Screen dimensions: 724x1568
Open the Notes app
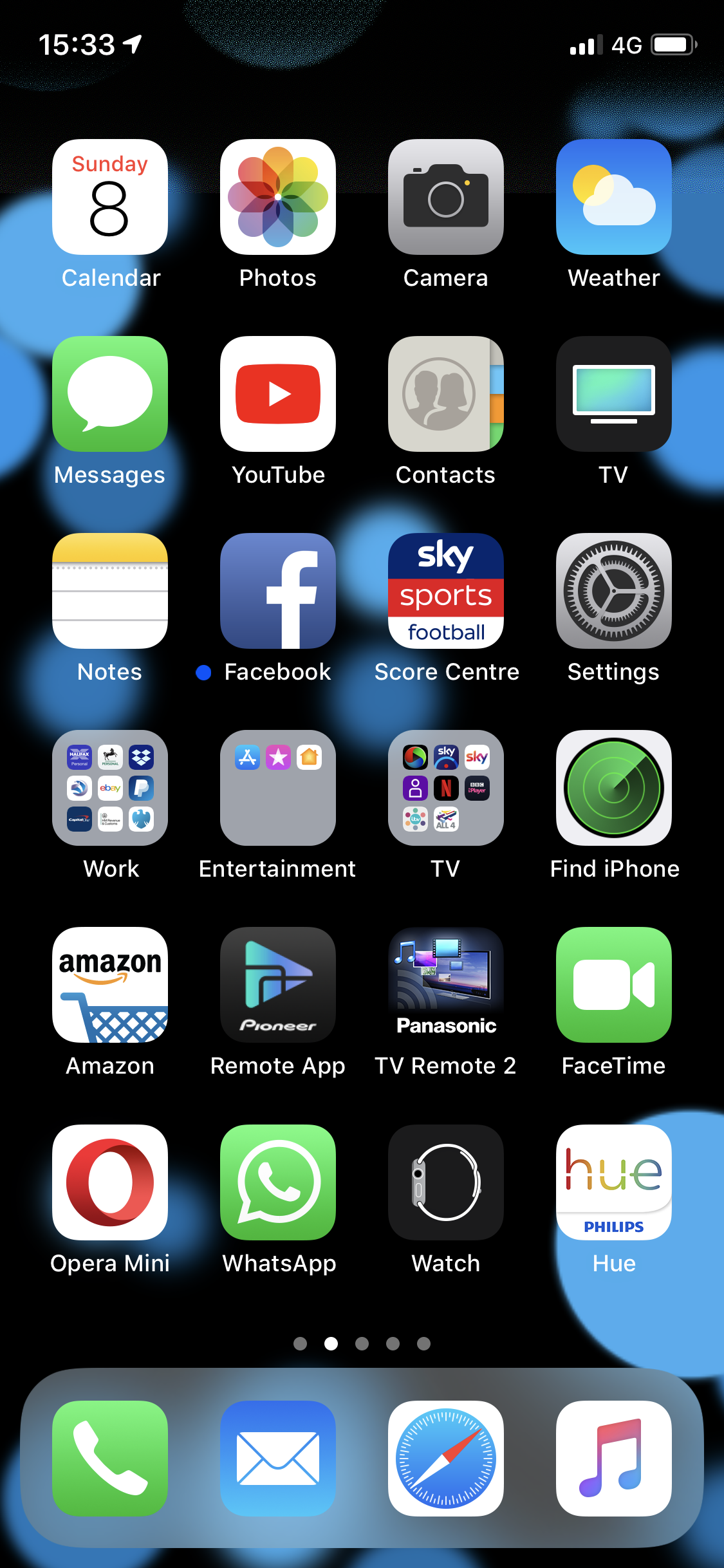pos(110,591)
